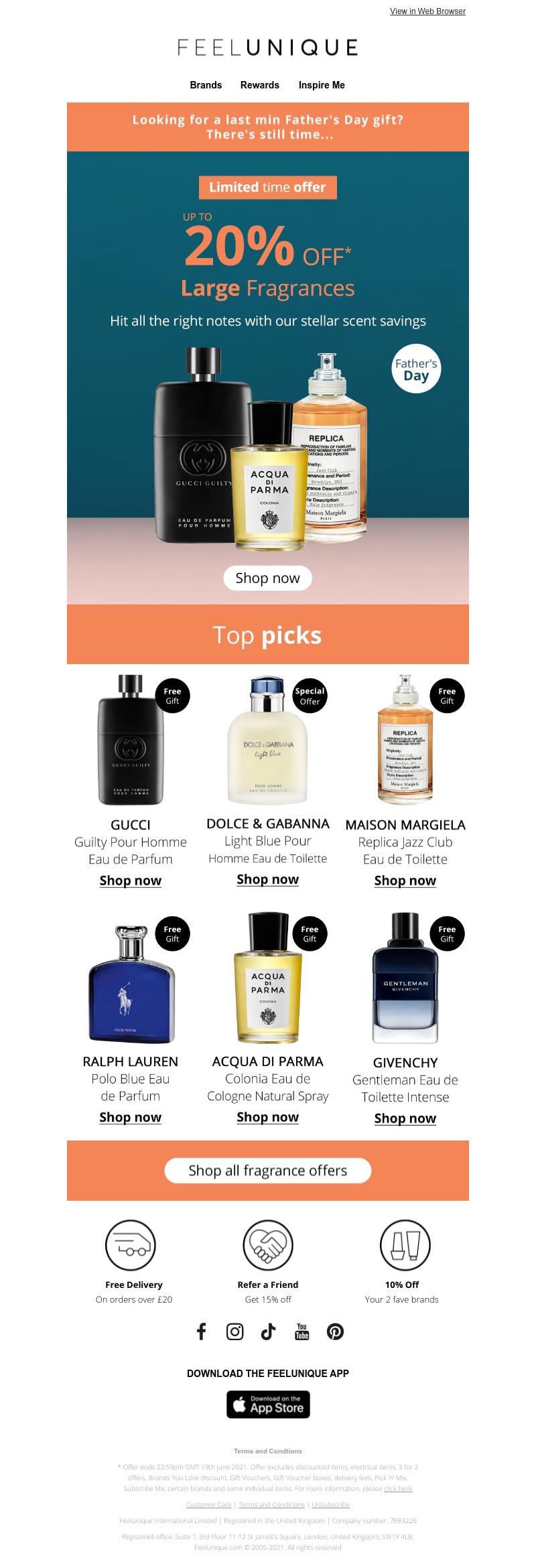Open the TikTok icon

click(x=268, y=1331)
